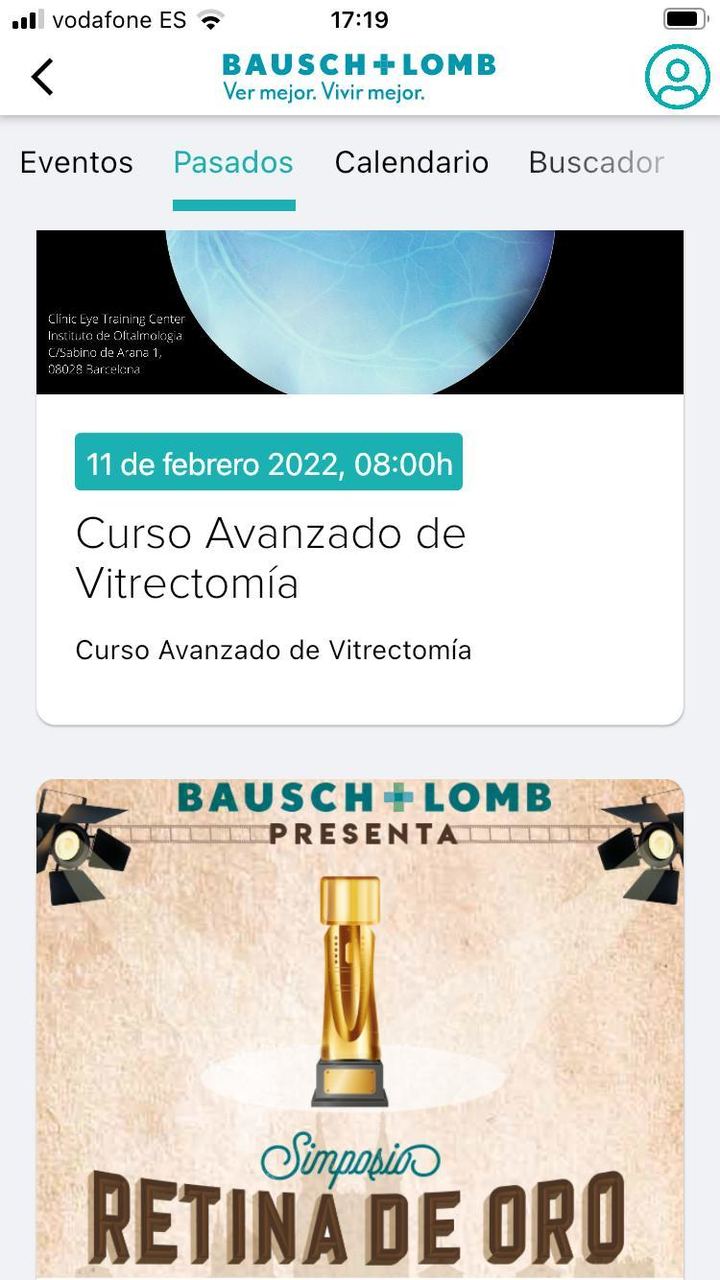This screenshot has height=1280, width=720.
Task: Open the Simposio Retina de Oro event card
Action: point(360,1030)
